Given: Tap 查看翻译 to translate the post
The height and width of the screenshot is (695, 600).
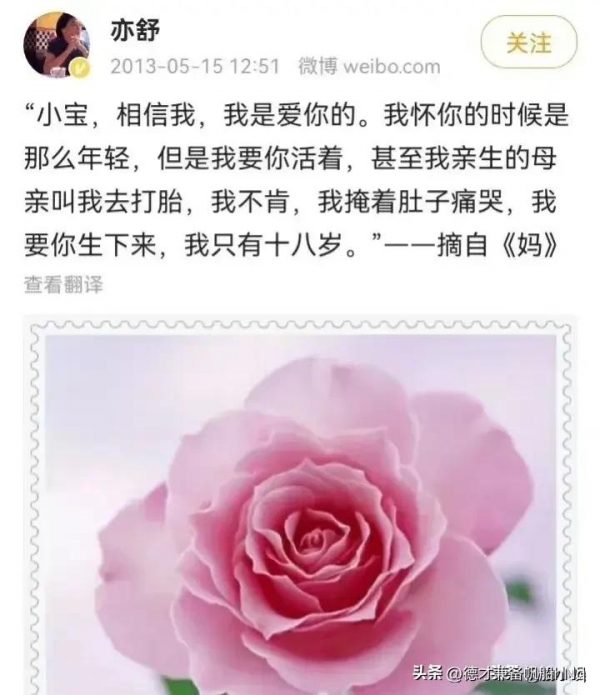Looking at the screenshot, I should [64, 284].
